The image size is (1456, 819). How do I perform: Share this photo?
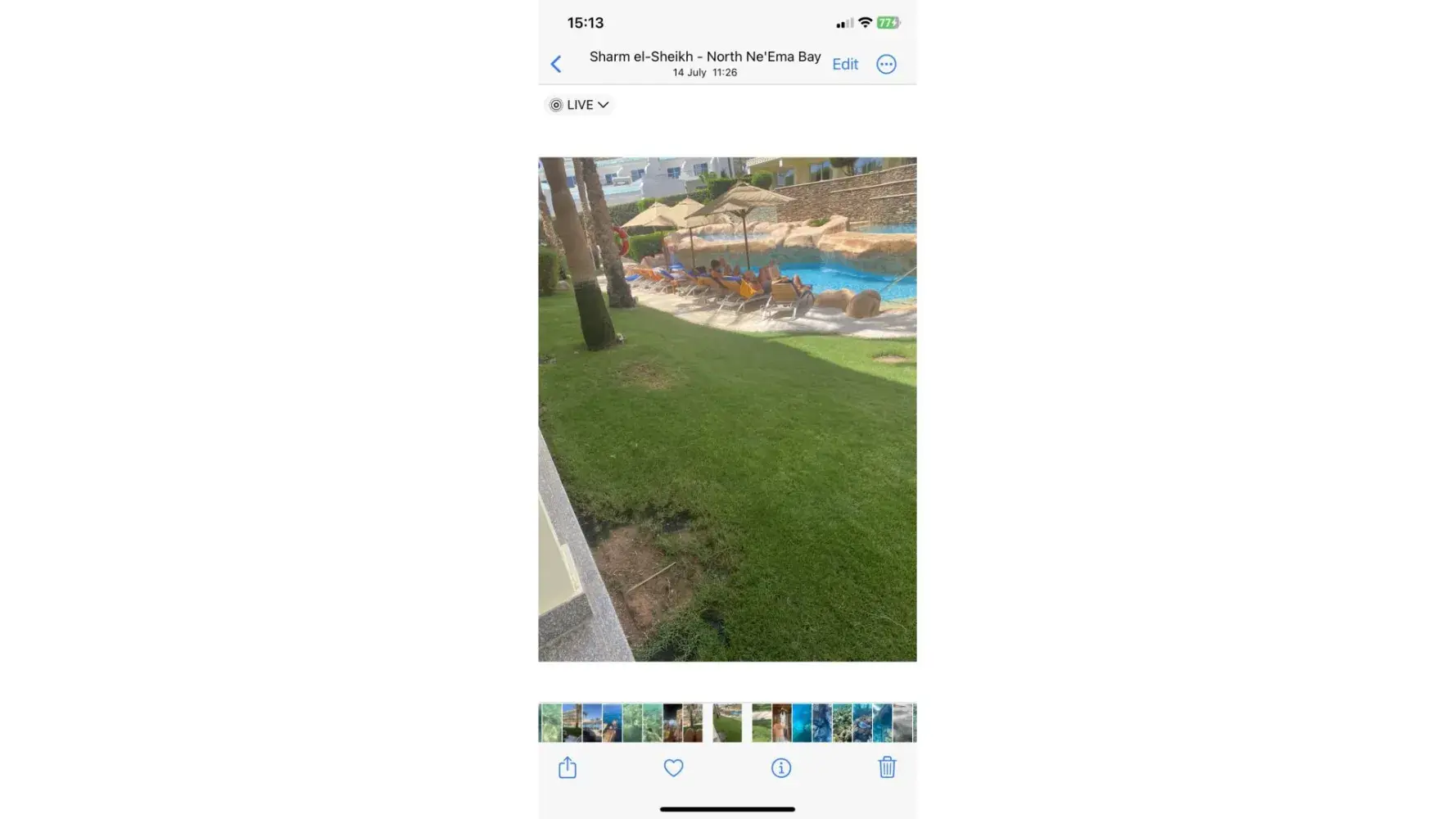click(x=567, y=767)
